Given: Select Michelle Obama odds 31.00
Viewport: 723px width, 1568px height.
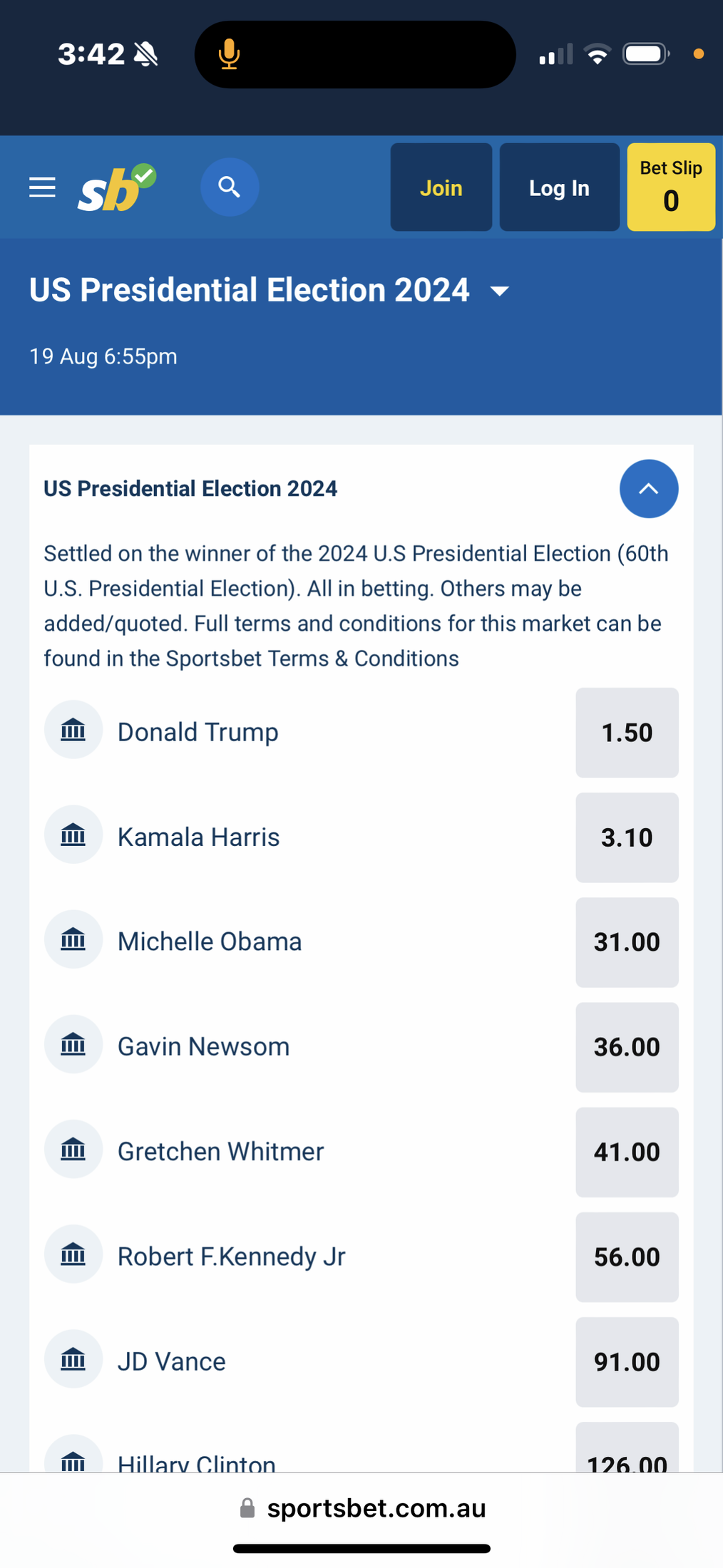Looking at the screenshot, I should tap(627, 942).
